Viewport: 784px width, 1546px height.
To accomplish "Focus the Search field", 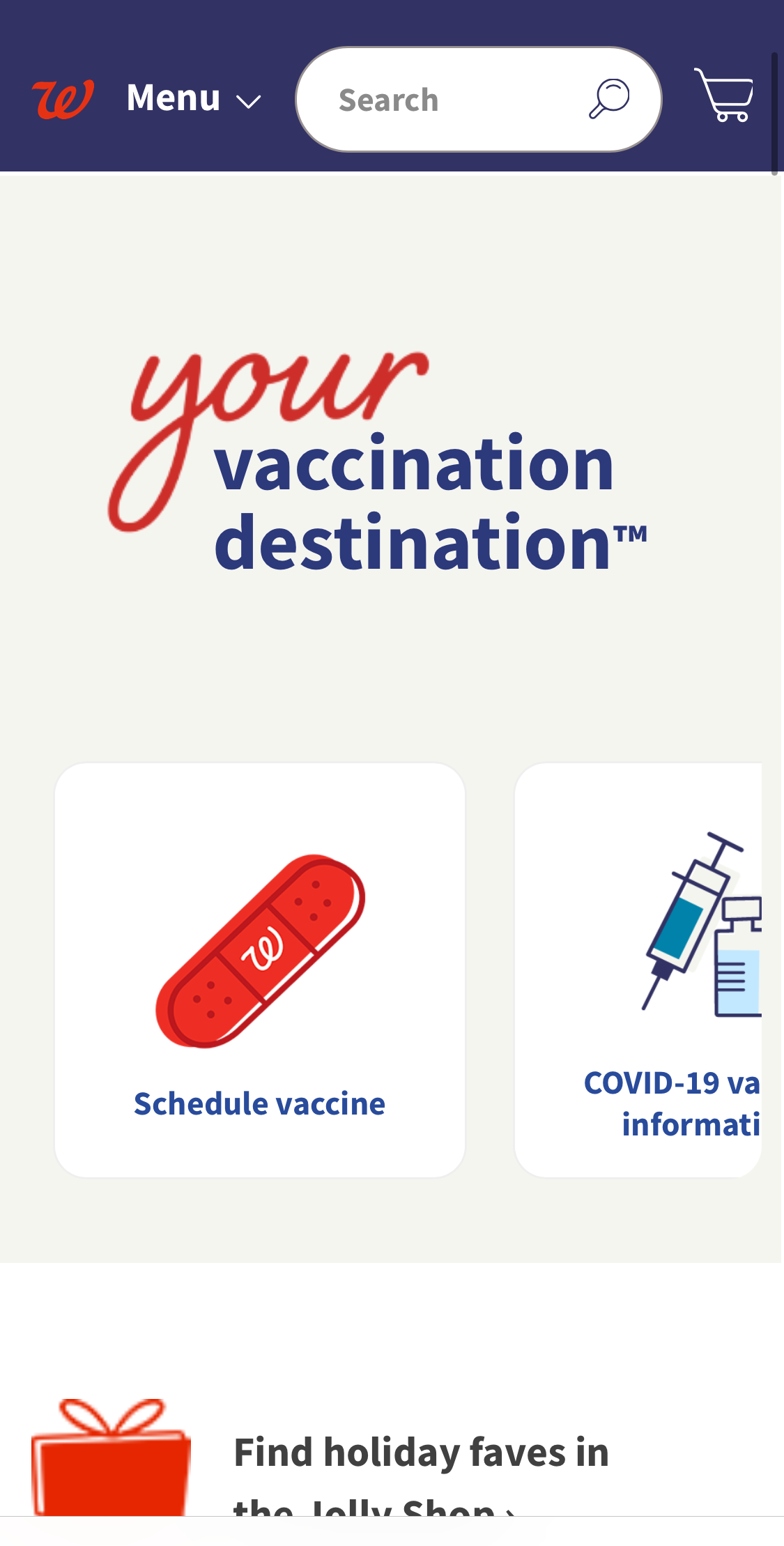I will [446, 100].
